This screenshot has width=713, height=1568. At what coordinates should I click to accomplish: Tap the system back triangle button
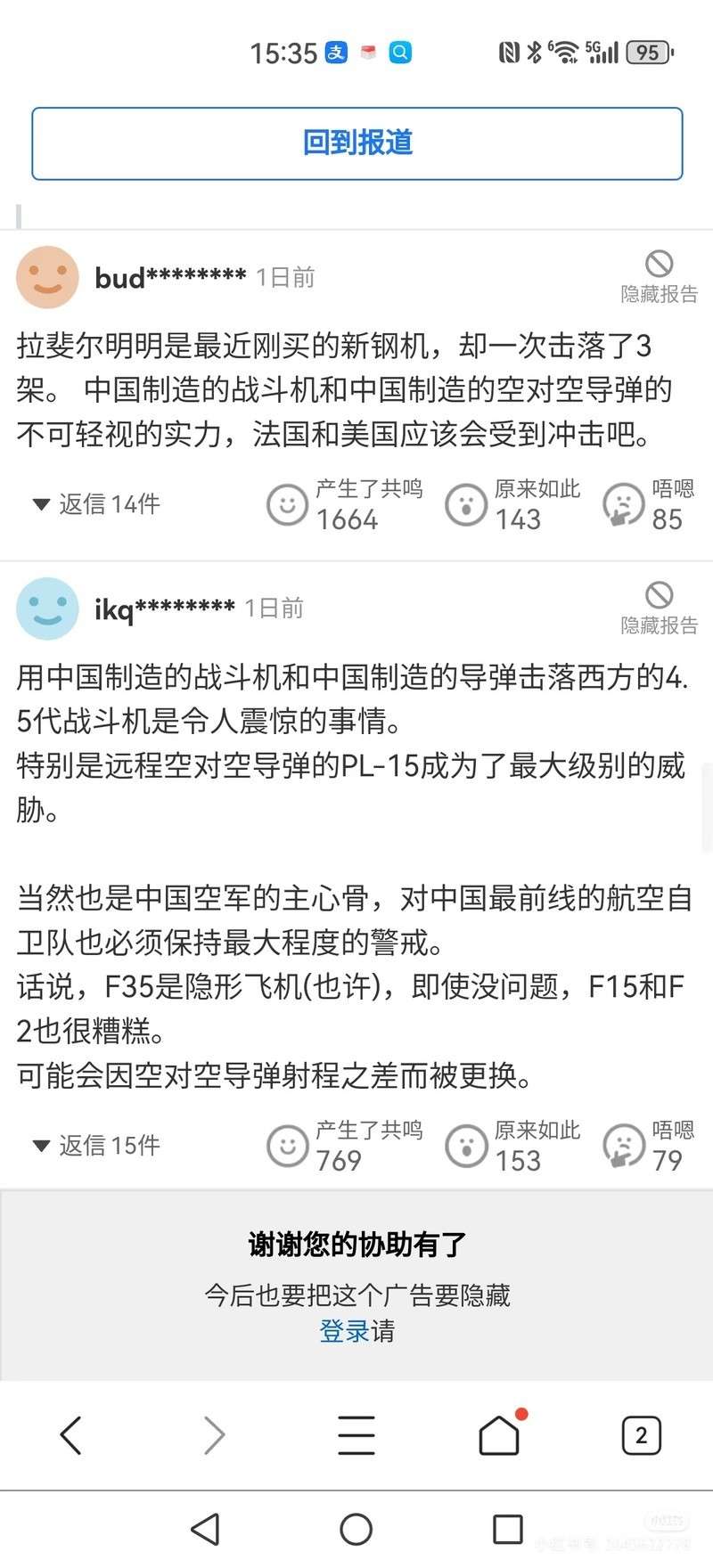[x=206, y=1530]
